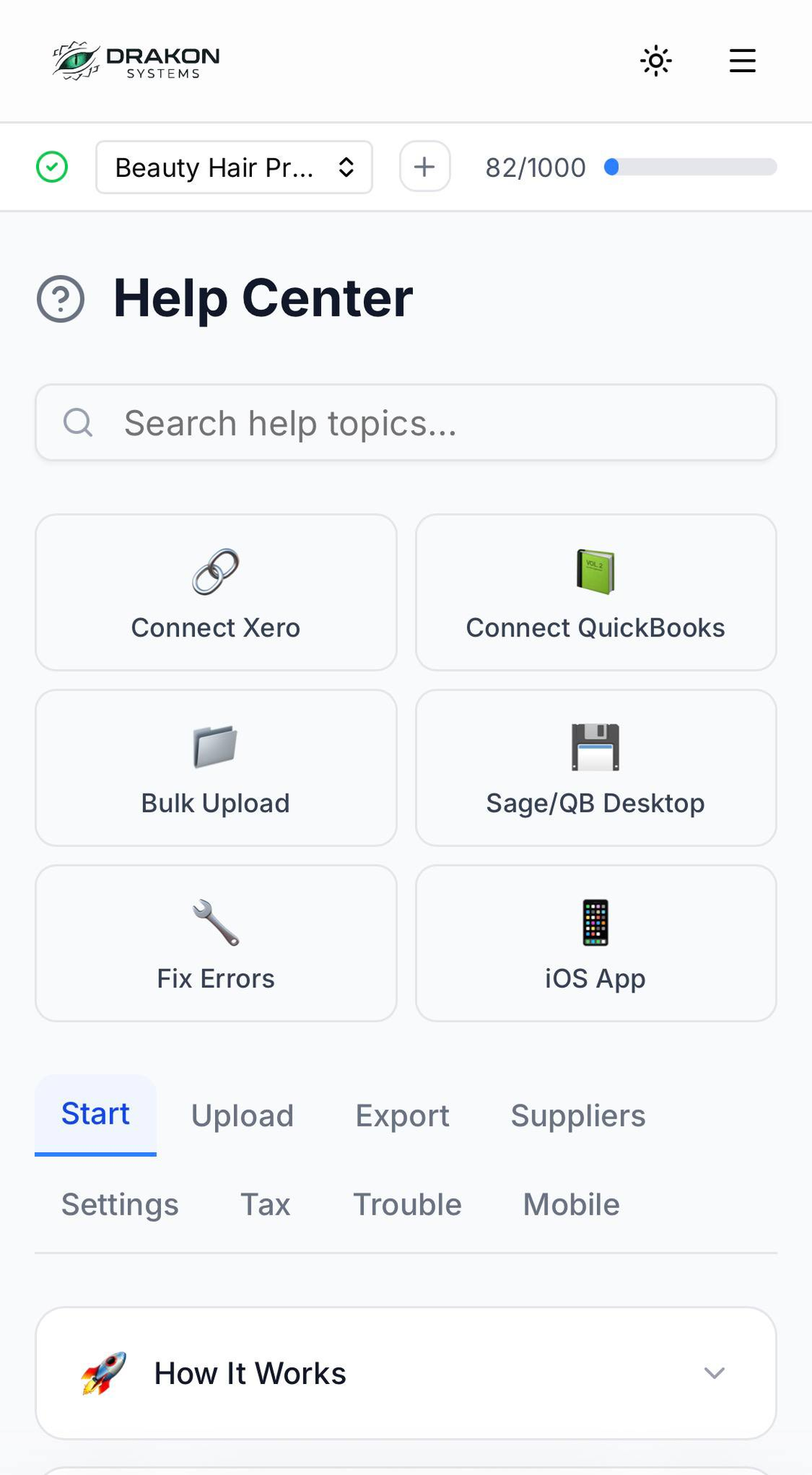Toggle light/dark theme with the sun icon
The image size is (812, 1475).
pos(655,60)
